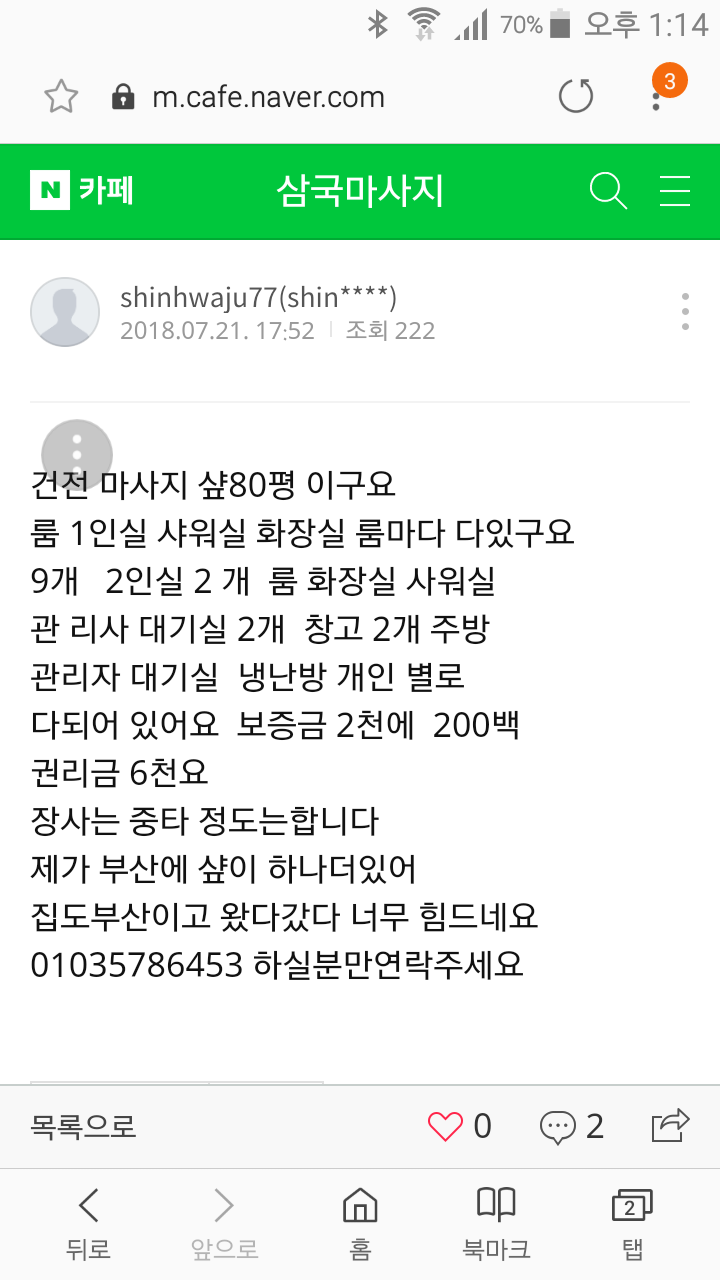
Task: Share this post
Action: 670,1126
